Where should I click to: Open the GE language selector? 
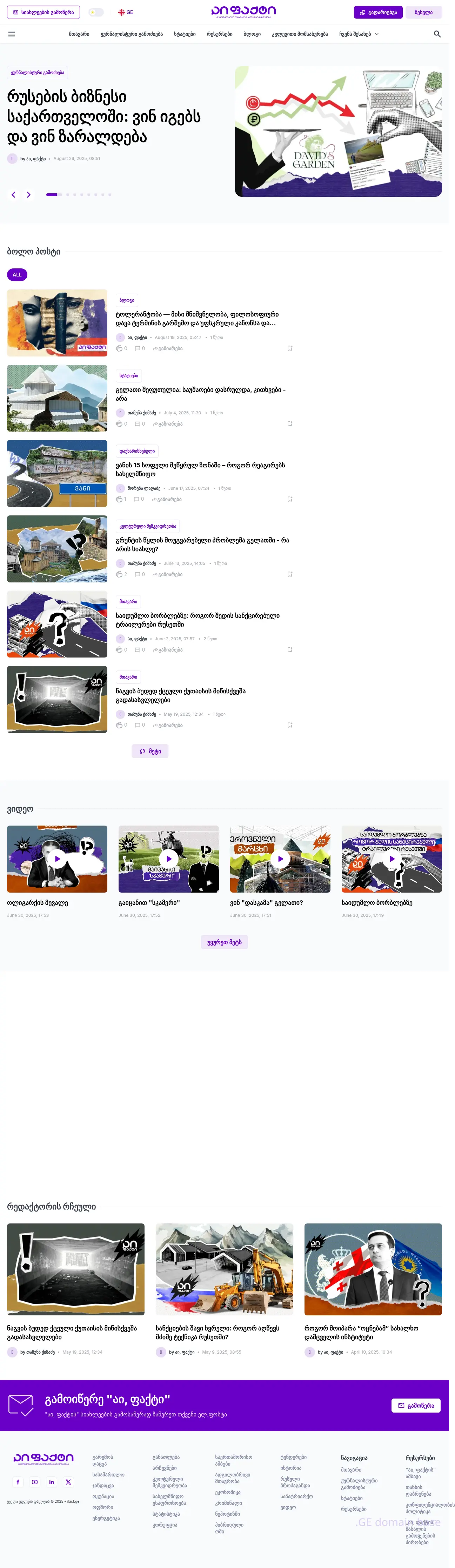tap(126, 12)
